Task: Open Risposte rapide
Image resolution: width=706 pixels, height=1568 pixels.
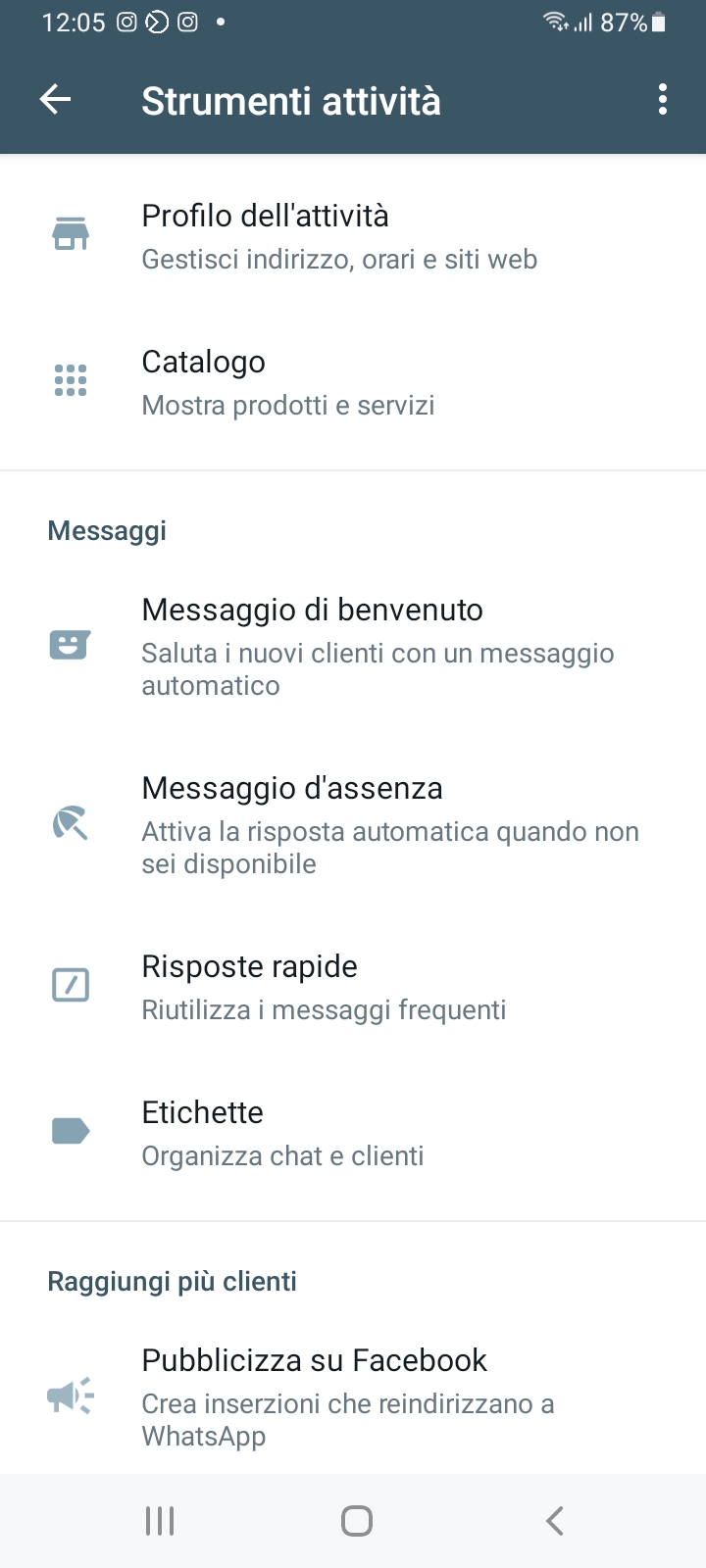Action: tap(353, 987)
